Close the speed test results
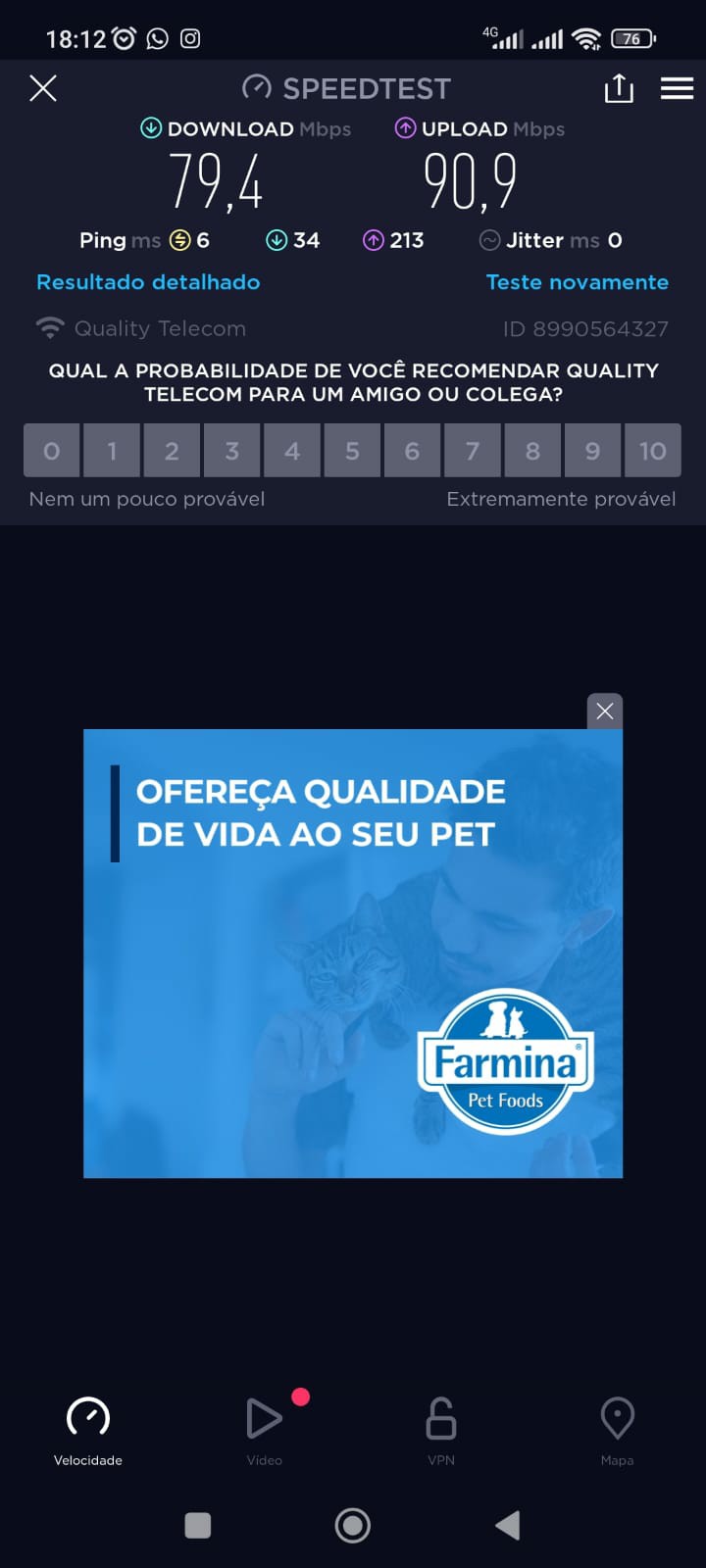The image size is (706, 1568). tap(43, 88)
